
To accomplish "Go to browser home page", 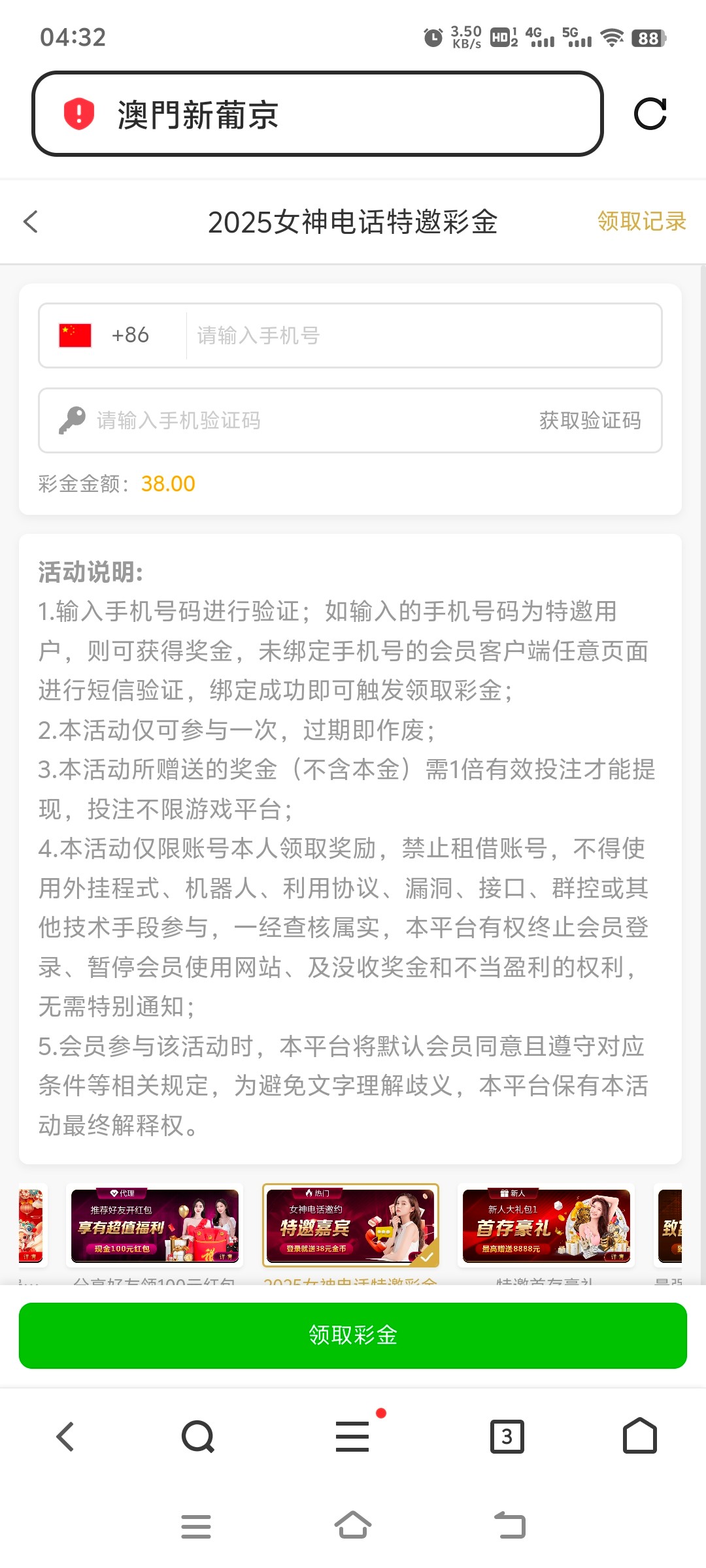I will (639, 1436).
